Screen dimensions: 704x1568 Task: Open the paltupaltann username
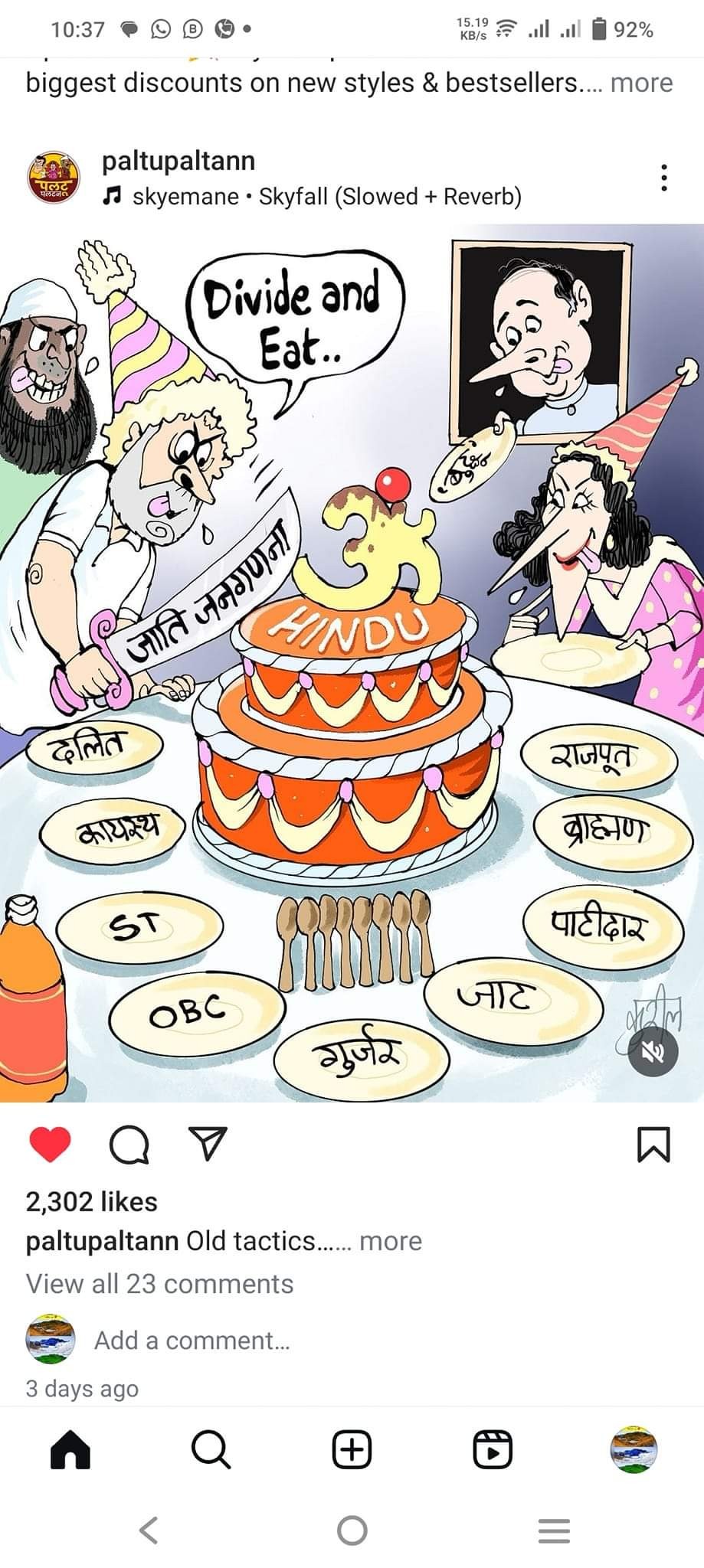(178, 161)
